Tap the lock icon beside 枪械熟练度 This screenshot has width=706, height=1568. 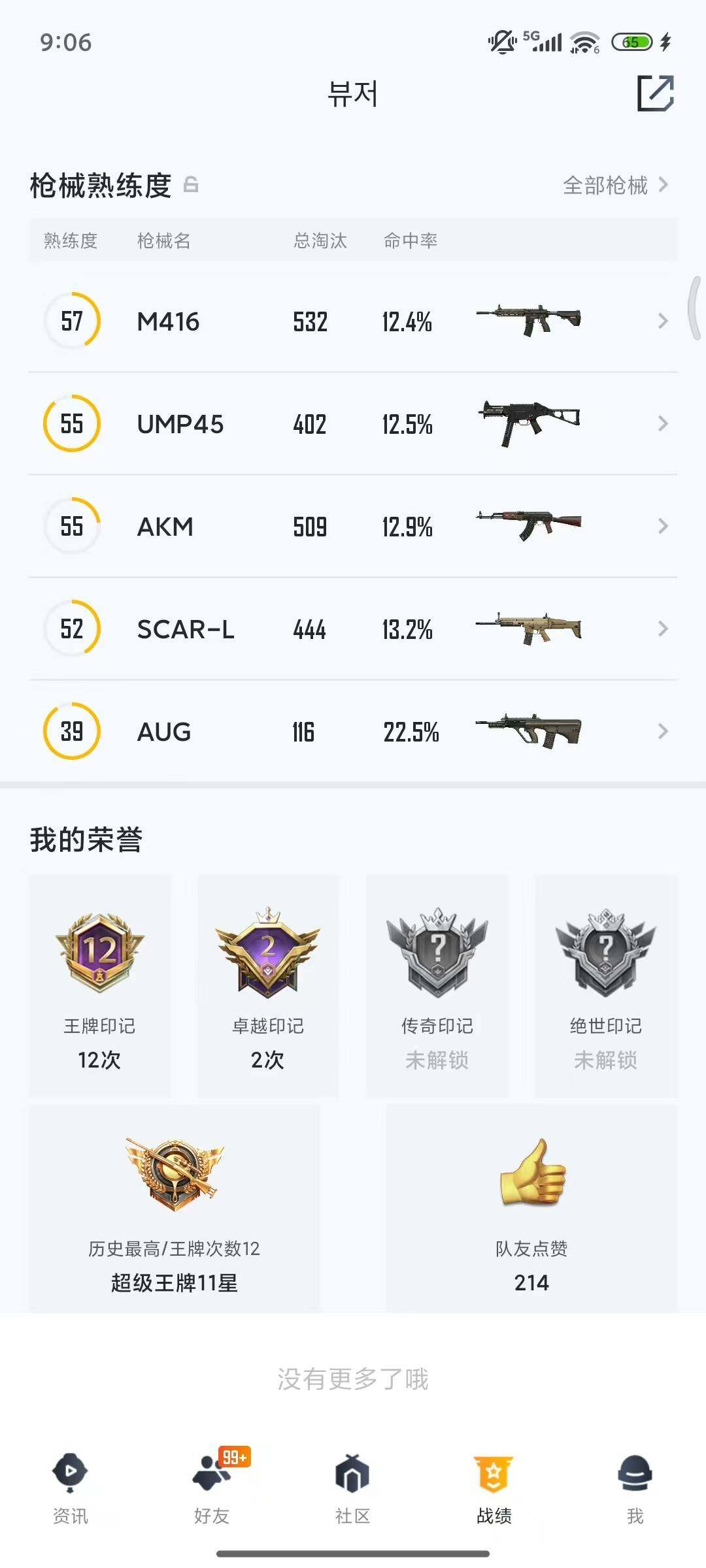click(190, 186)
